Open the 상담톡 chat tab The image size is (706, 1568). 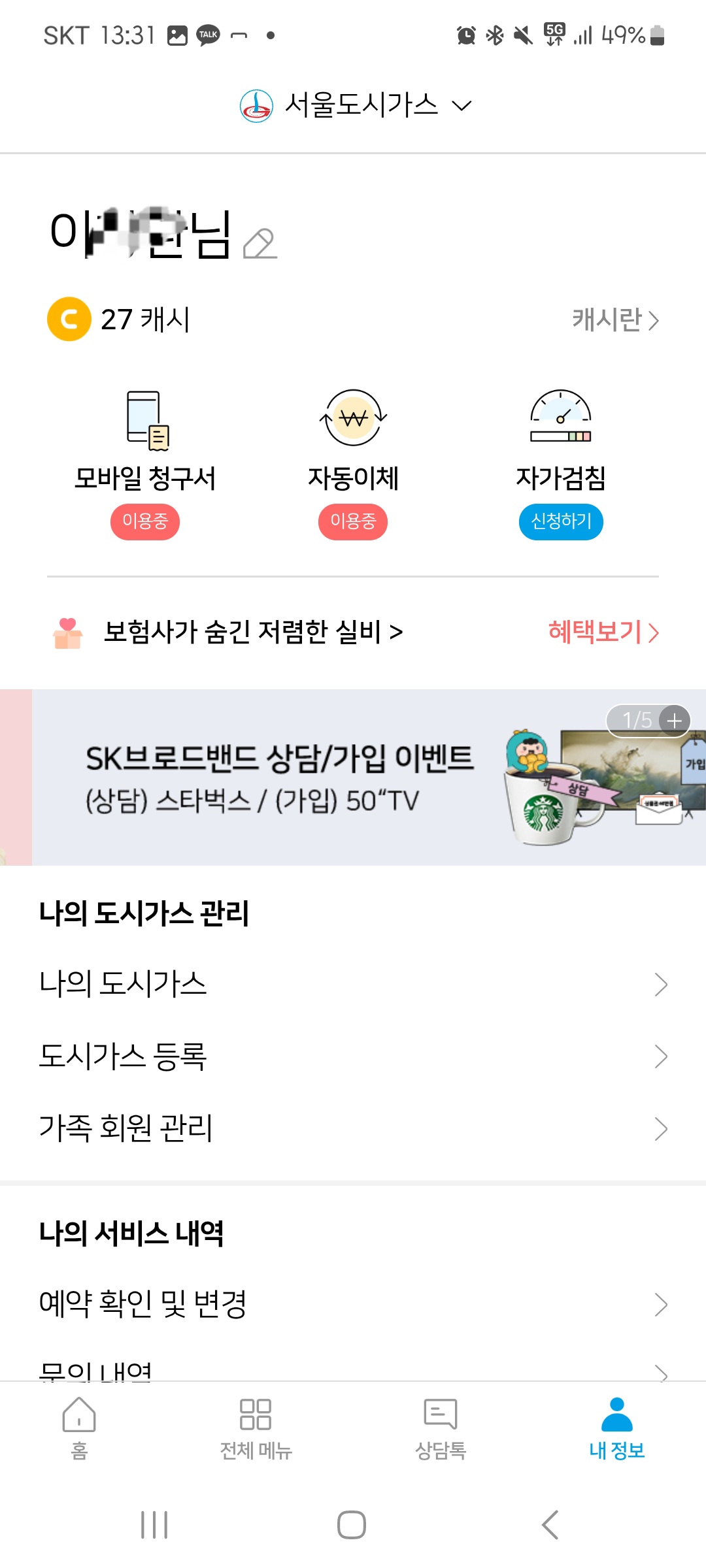pos(440,1429)
